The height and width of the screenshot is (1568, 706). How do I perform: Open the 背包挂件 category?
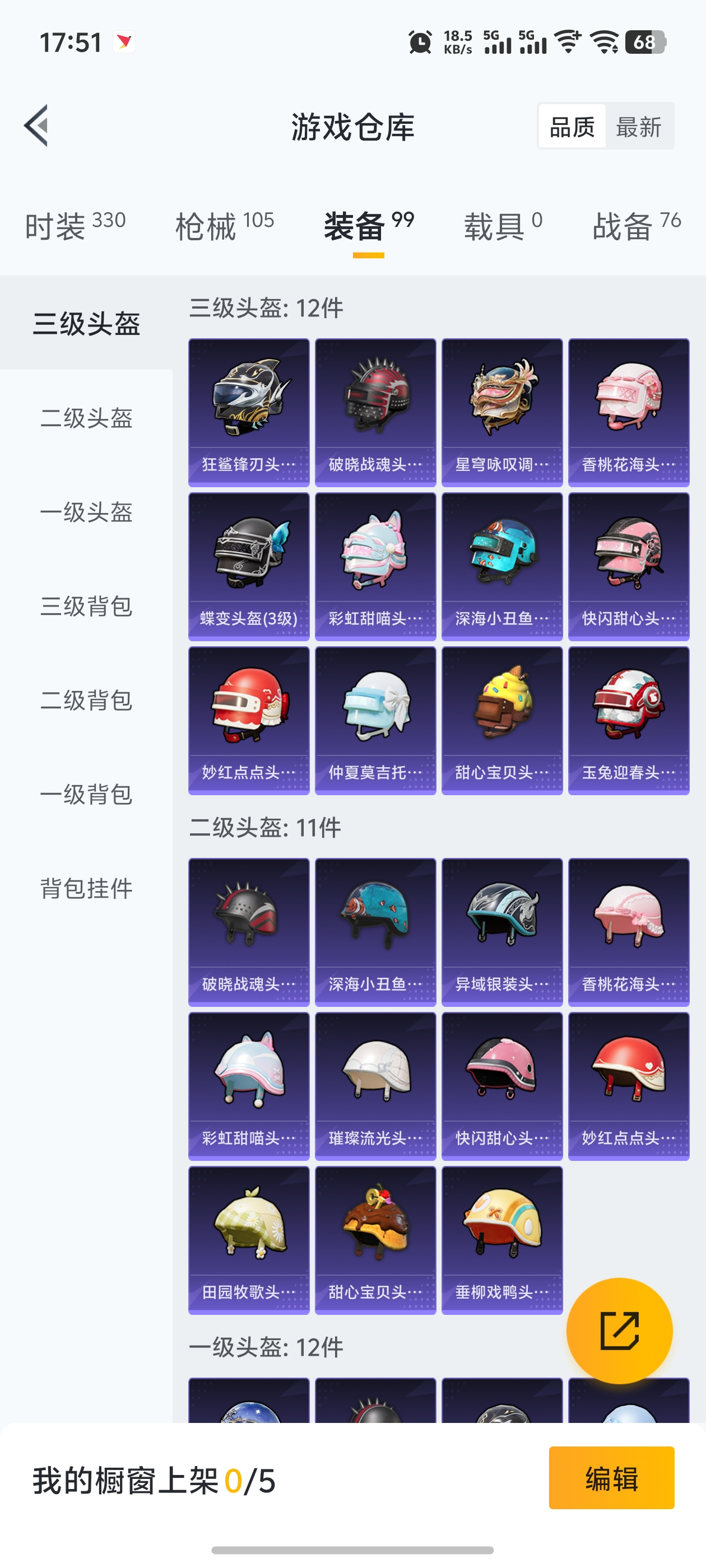(86, 889)
